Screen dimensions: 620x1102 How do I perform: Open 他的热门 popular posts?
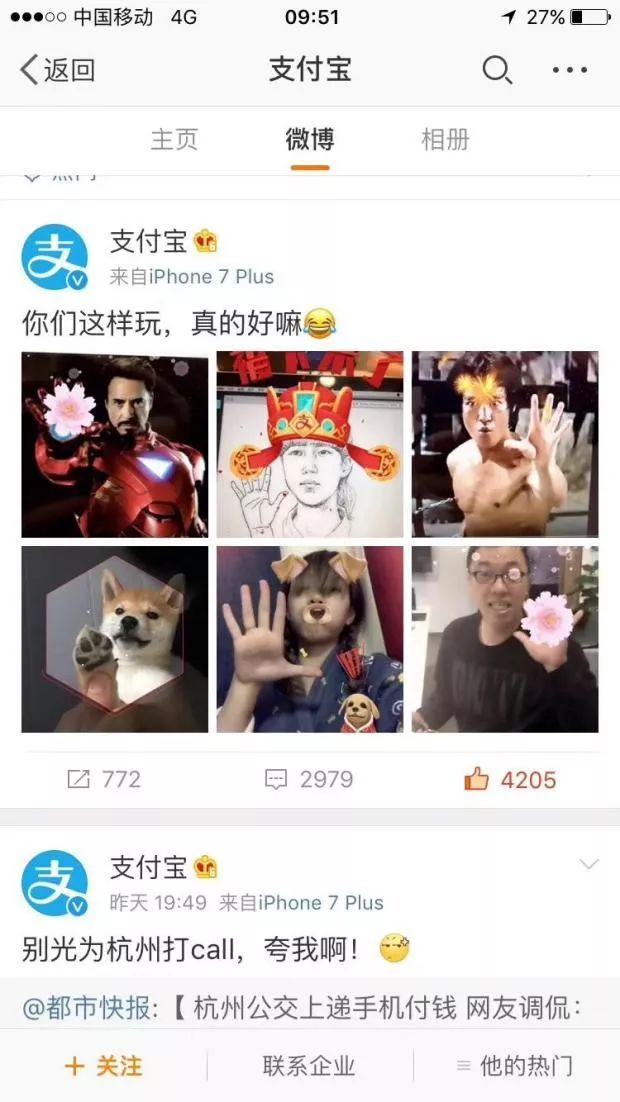coord(514,1066)
